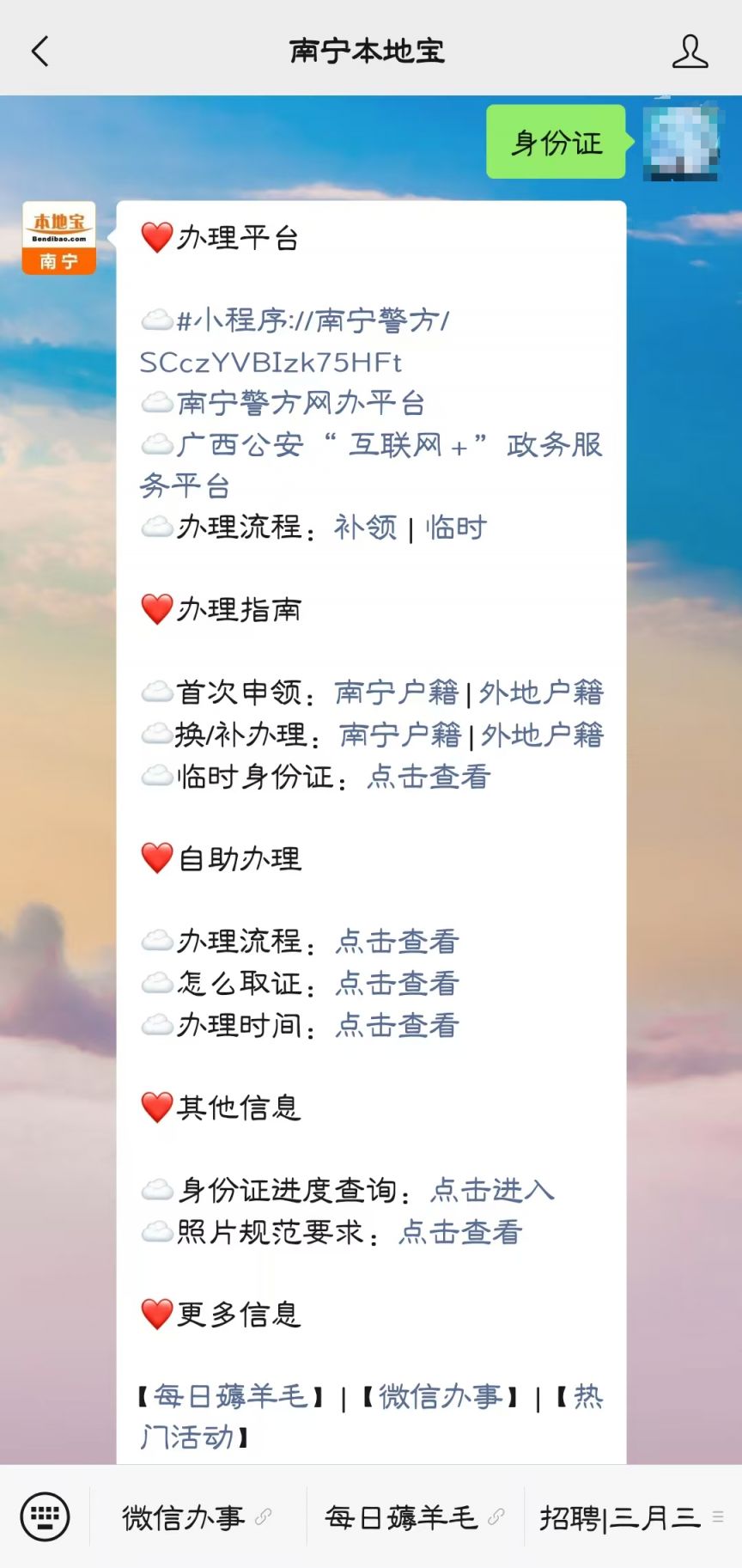Image resolution: width=742 pixels, height=1568 pixels.
Task: View 临时身份证 details via 点击查看
Action: tap(429, 778)
